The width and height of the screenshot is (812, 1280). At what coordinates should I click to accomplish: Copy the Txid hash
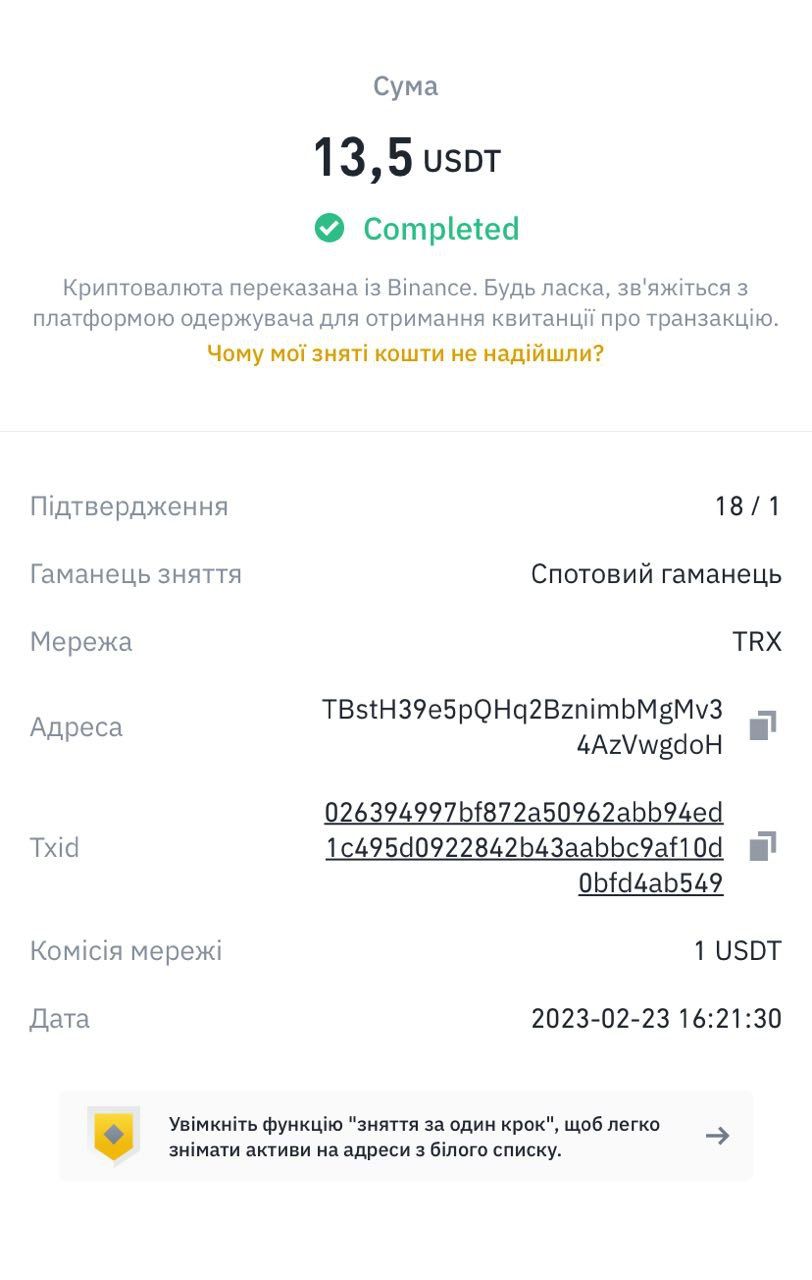coord(763,847)
